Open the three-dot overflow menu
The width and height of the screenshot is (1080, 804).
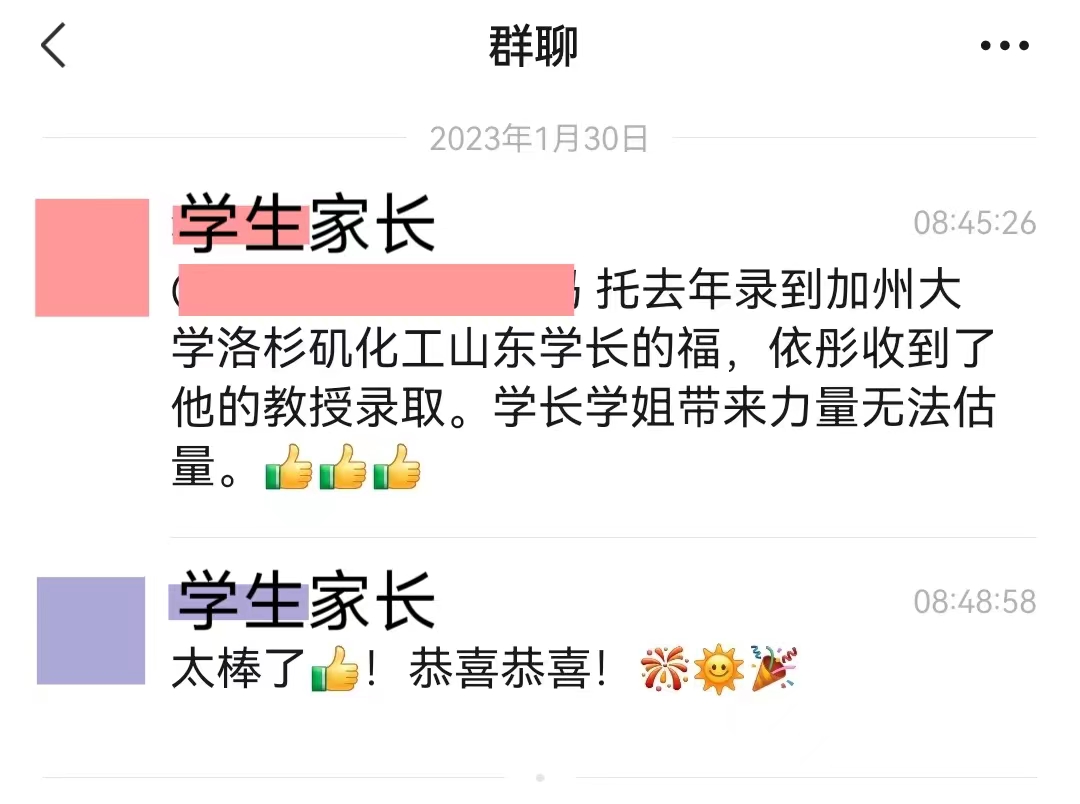click(1004, 46)
